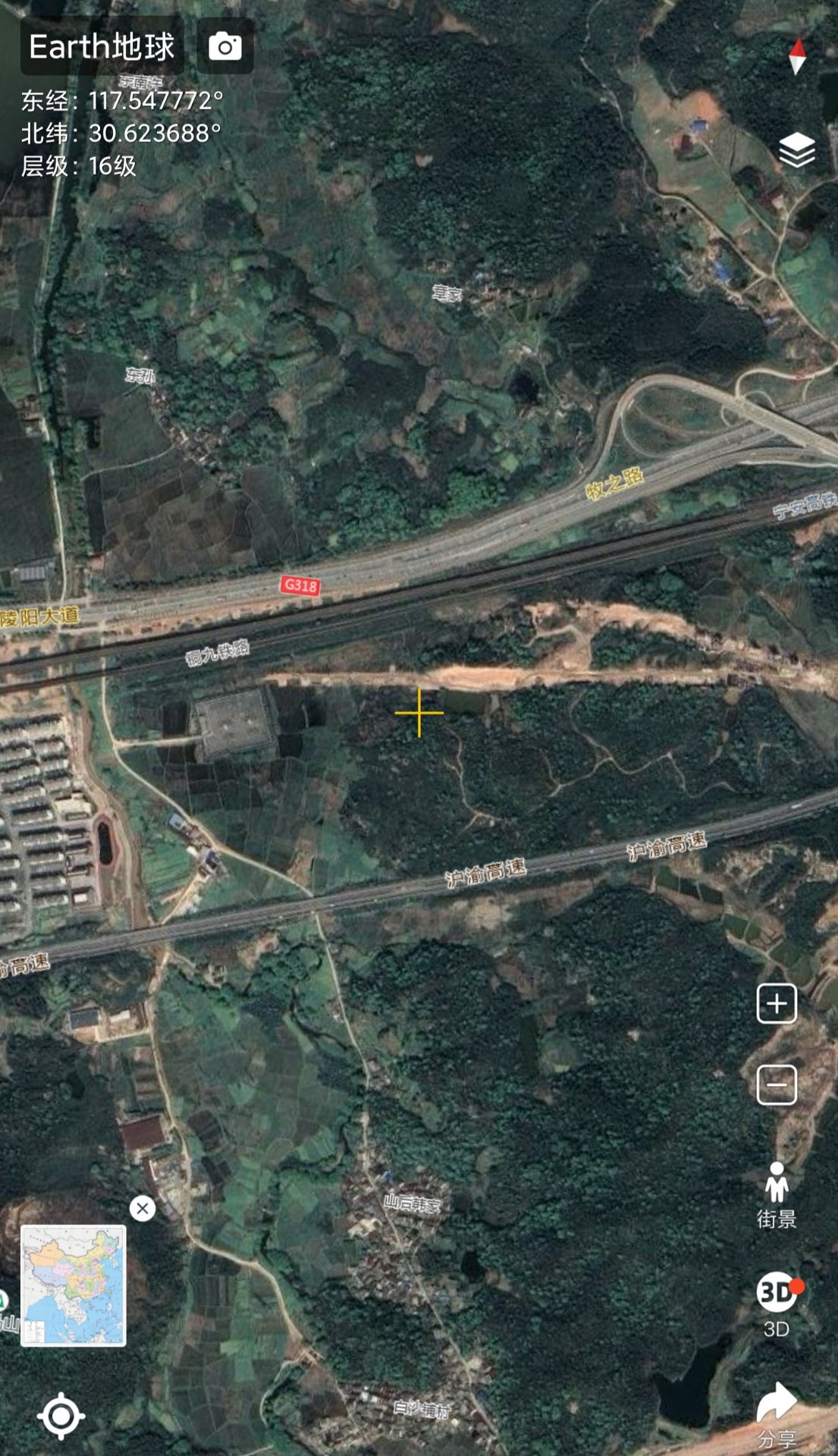Open street view (街景)
The height and width of the screenshot is (1456, 838).
pos(777,1194)
